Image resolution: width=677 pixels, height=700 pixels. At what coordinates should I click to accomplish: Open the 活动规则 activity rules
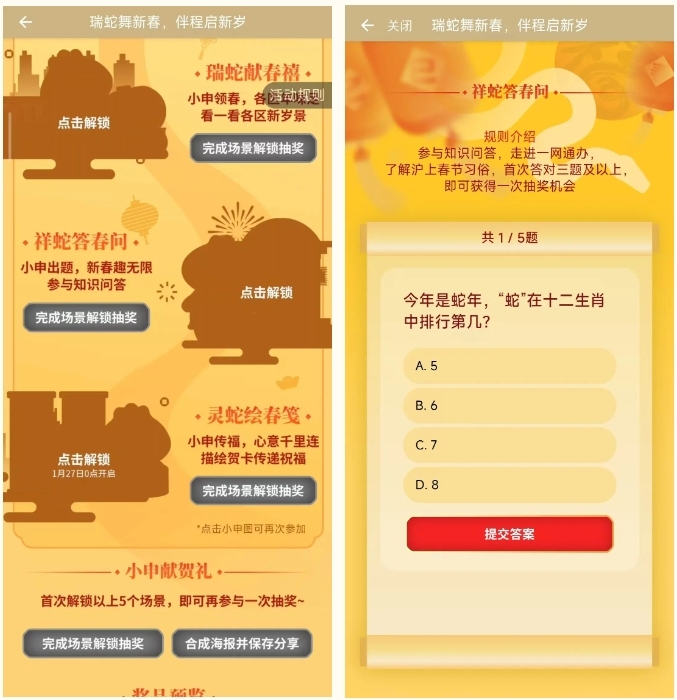coord(298,96)
